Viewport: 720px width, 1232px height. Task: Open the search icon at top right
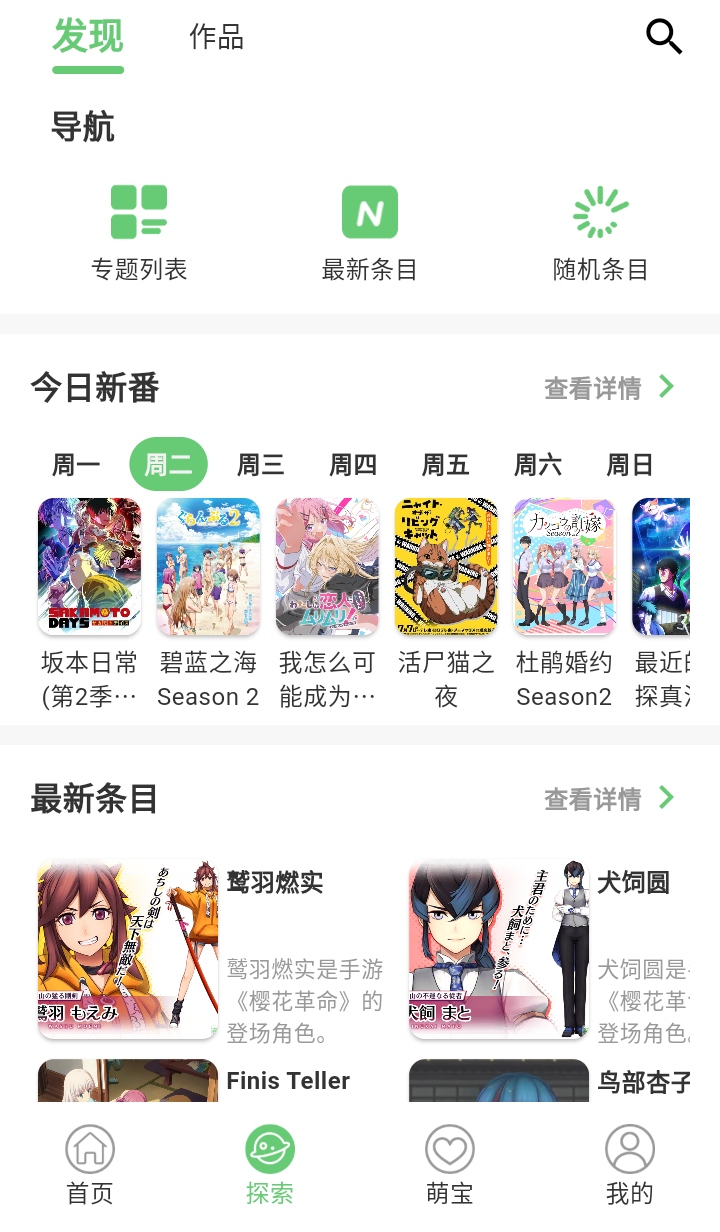(663, 37)
